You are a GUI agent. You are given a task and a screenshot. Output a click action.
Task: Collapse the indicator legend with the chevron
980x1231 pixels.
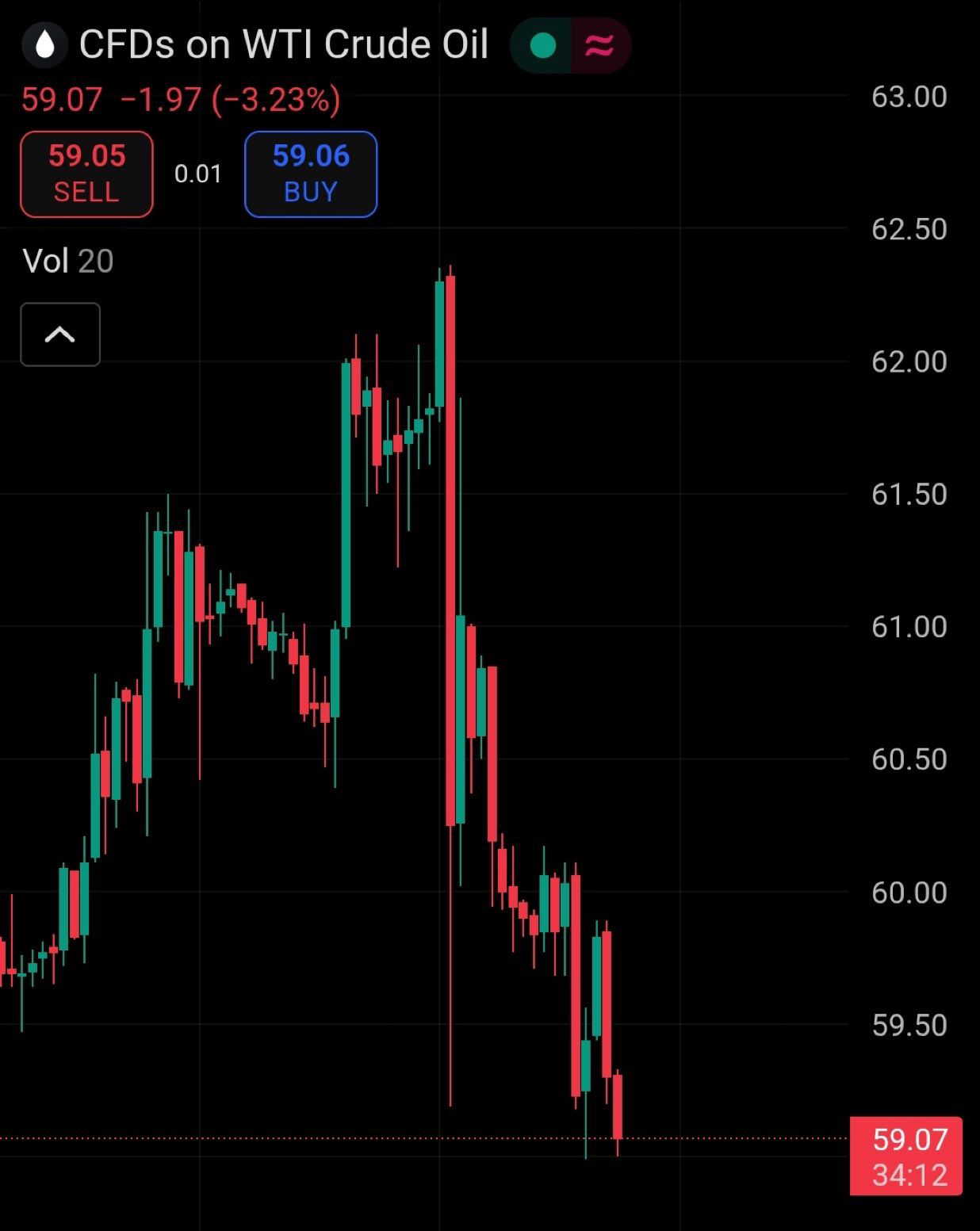(x=60, y=335)
